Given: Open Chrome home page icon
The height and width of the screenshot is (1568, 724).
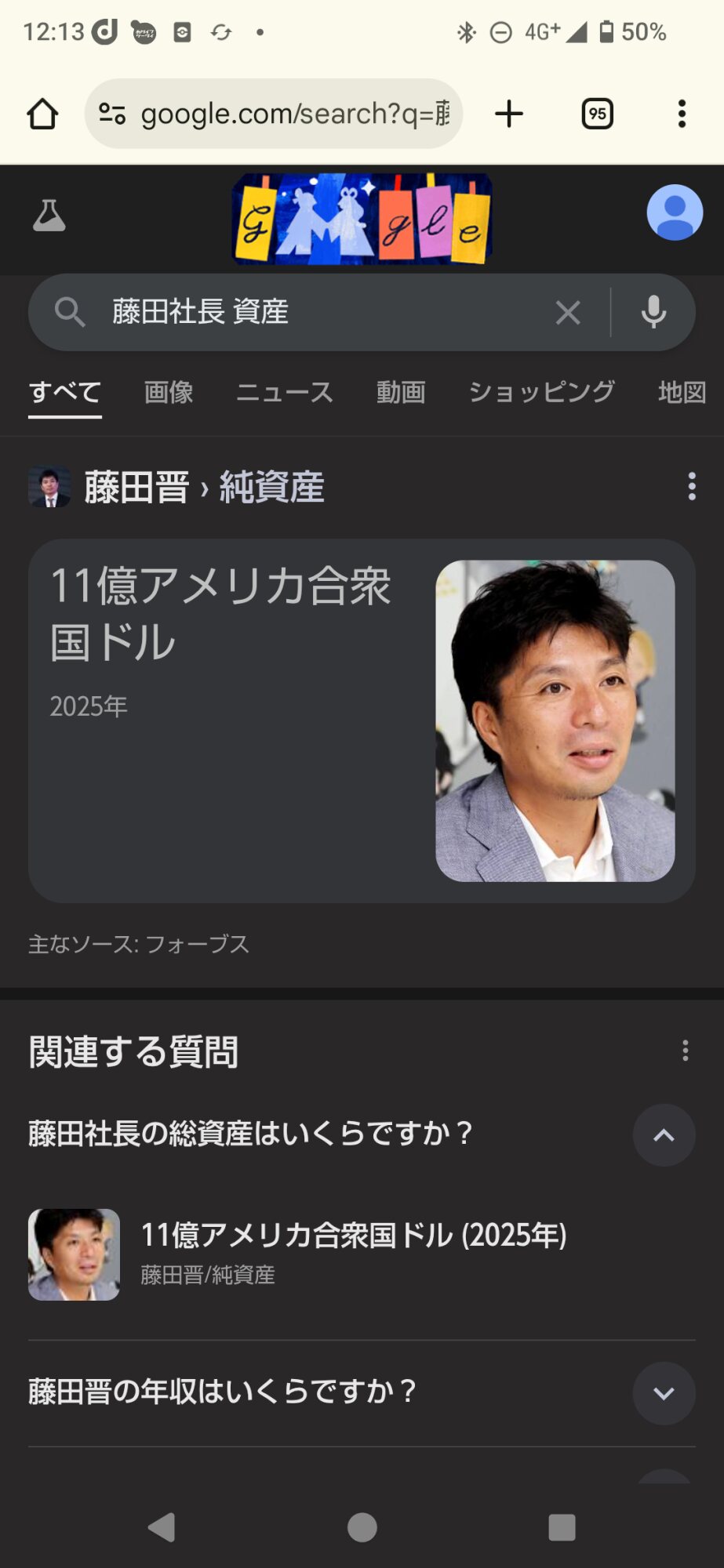Looking at the screenshot, I should (x=43, y=114).
